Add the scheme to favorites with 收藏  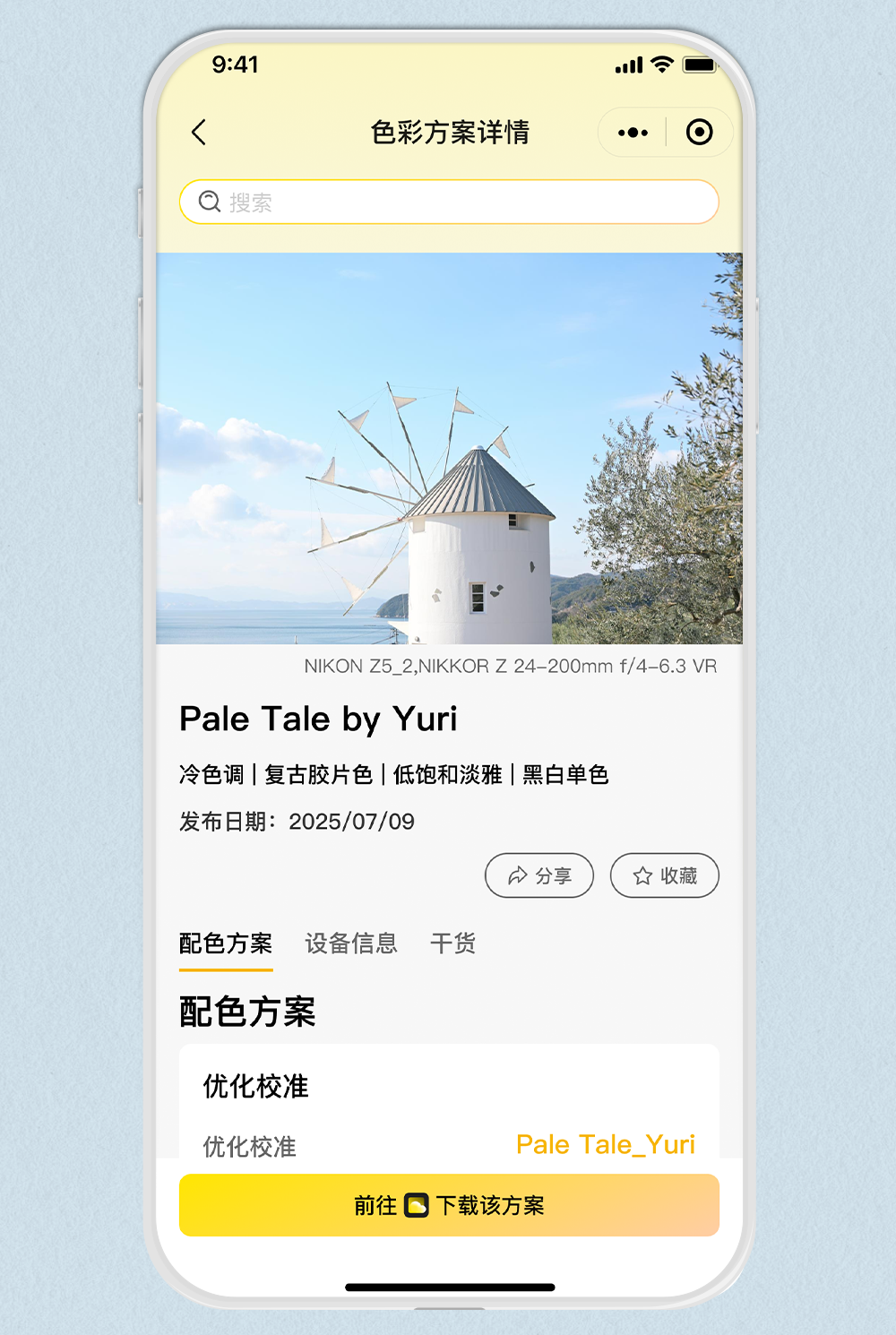[665, 875]
